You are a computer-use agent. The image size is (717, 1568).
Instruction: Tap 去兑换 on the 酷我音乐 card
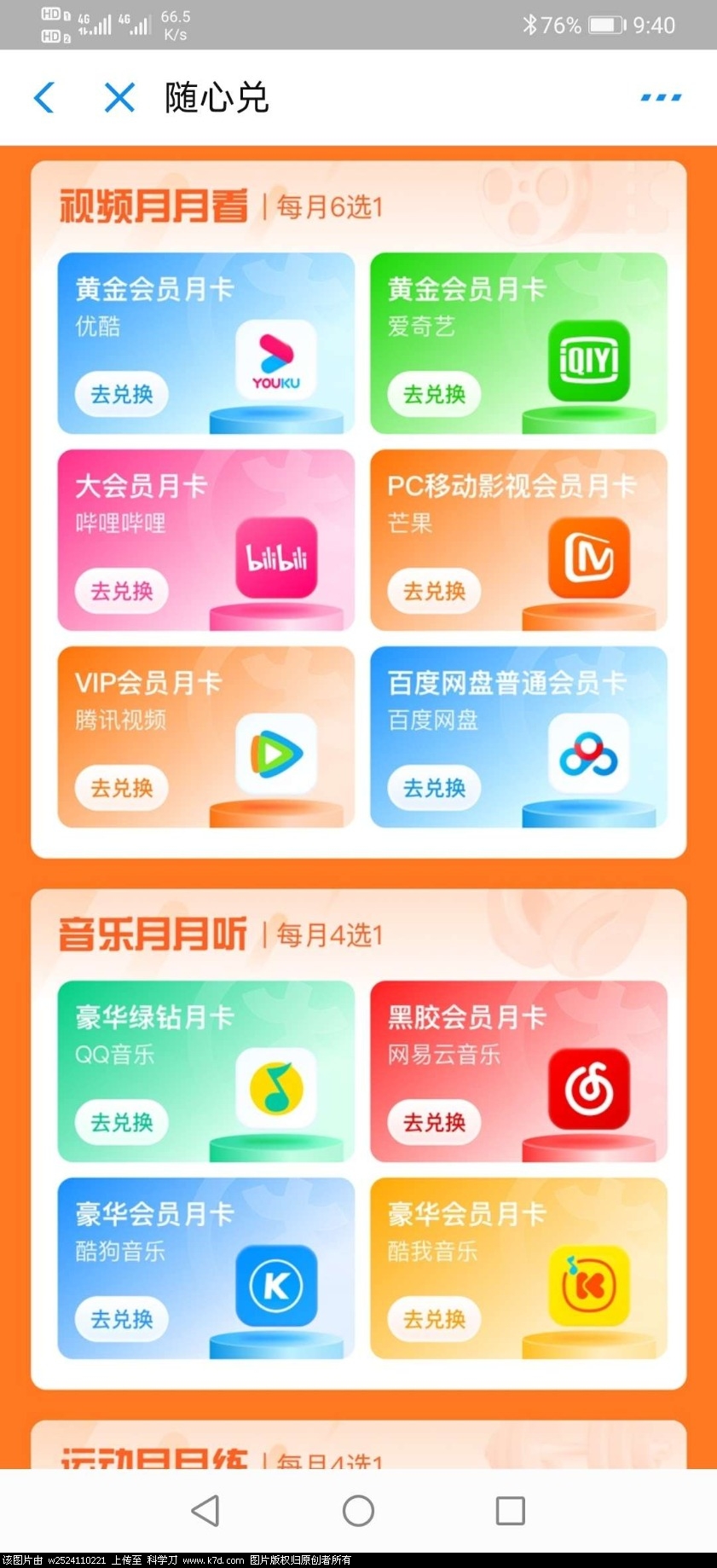[434, 1319]
